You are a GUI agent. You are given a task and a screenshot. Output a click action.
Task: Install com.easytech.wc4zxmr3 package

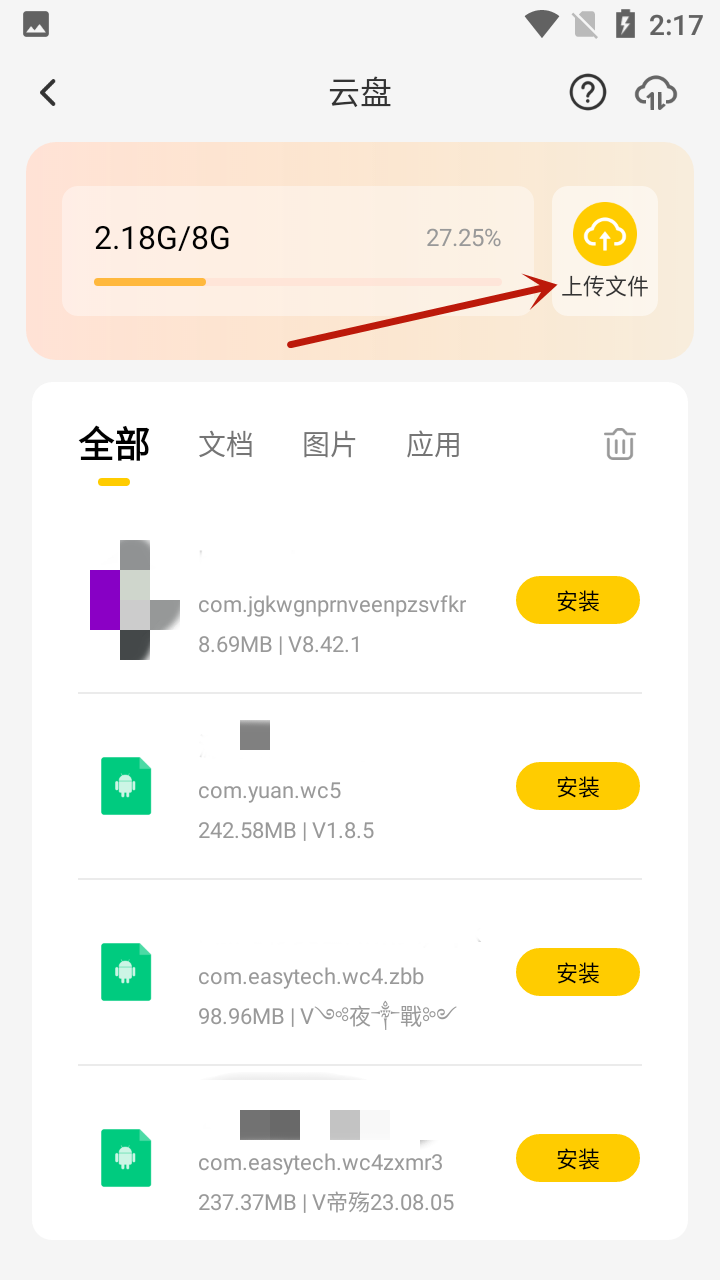(577, 1159)
